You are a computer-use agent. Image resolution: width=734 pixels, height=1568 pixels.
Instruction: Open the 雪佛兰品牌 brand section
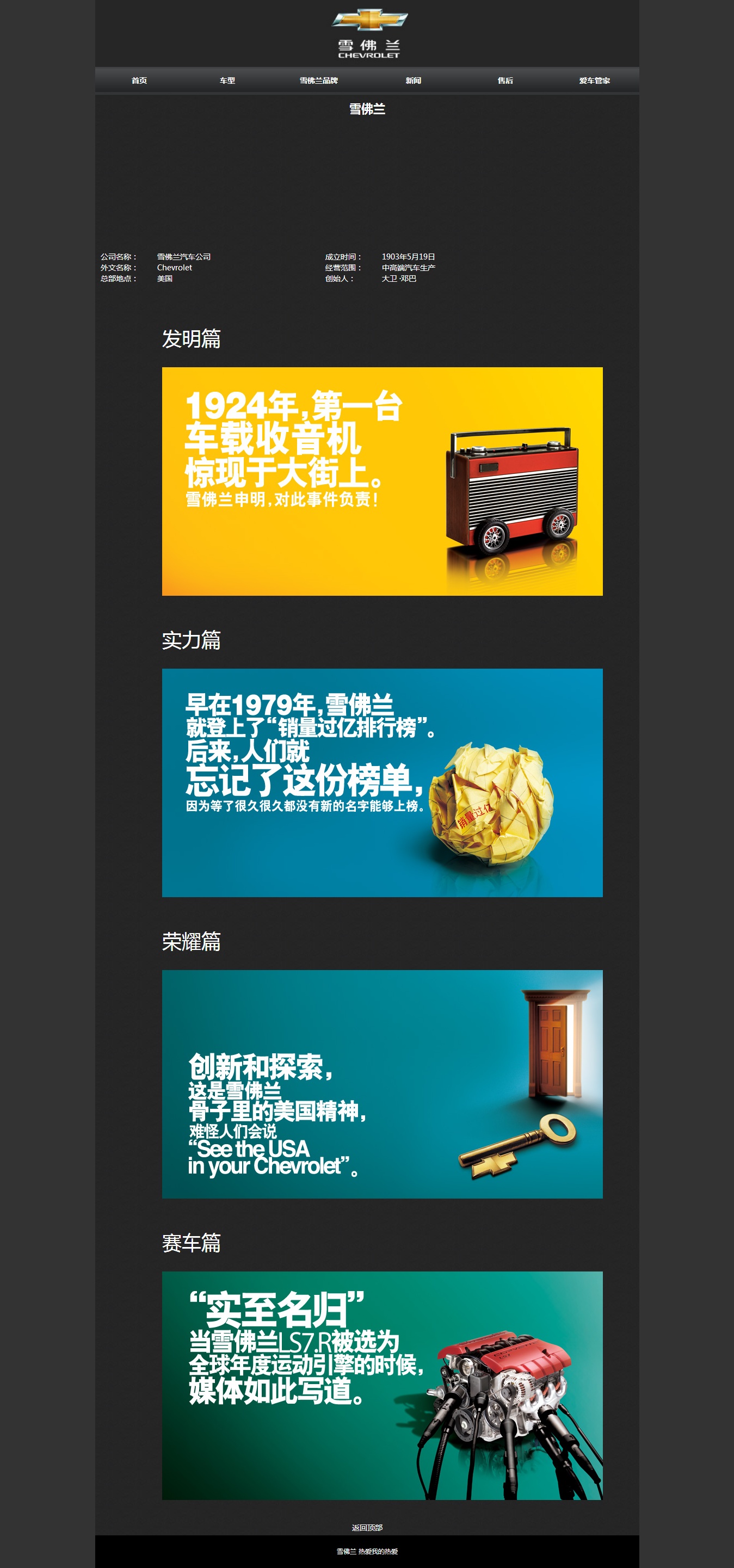pos(318,81)
